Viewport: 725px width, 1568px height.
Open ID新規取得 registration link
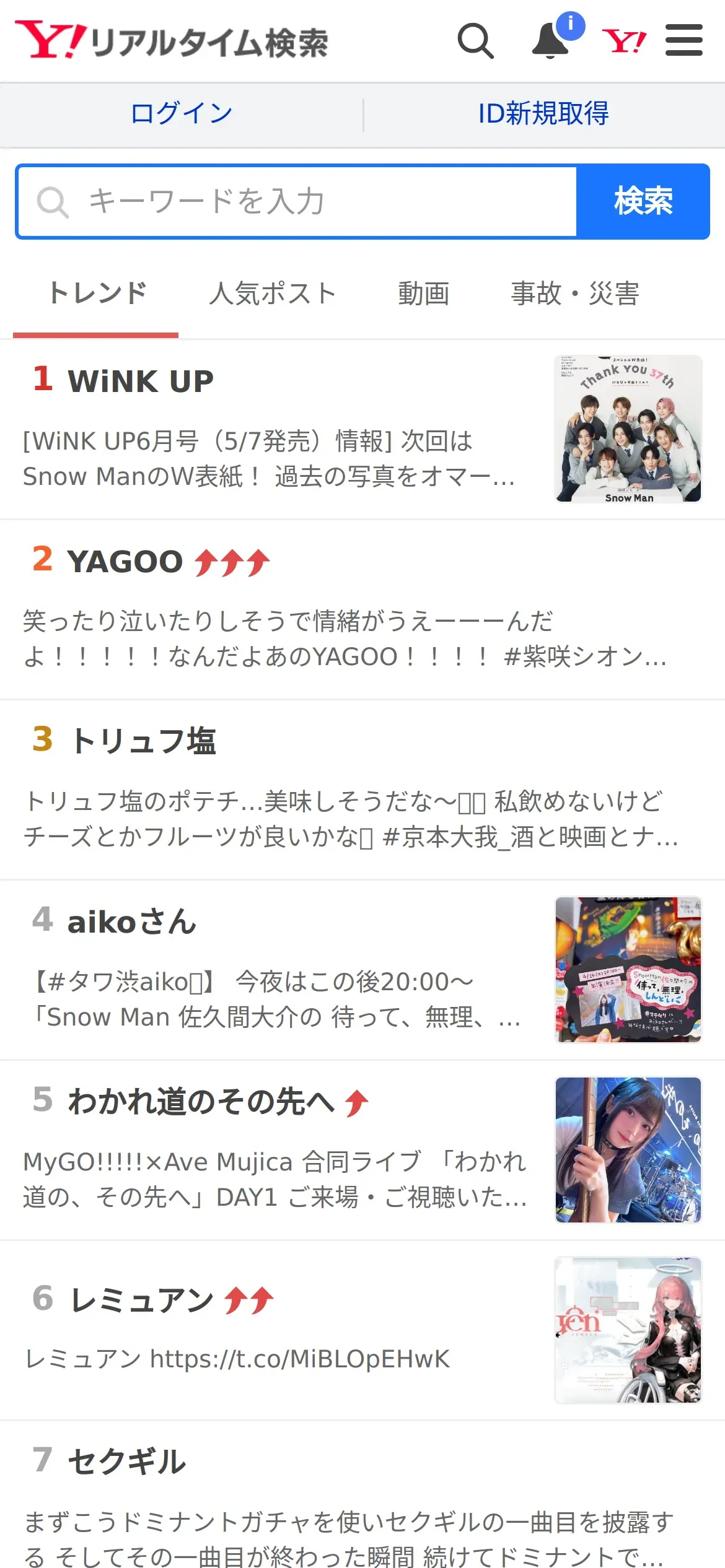pyautogui.click(x=543, y=114)
